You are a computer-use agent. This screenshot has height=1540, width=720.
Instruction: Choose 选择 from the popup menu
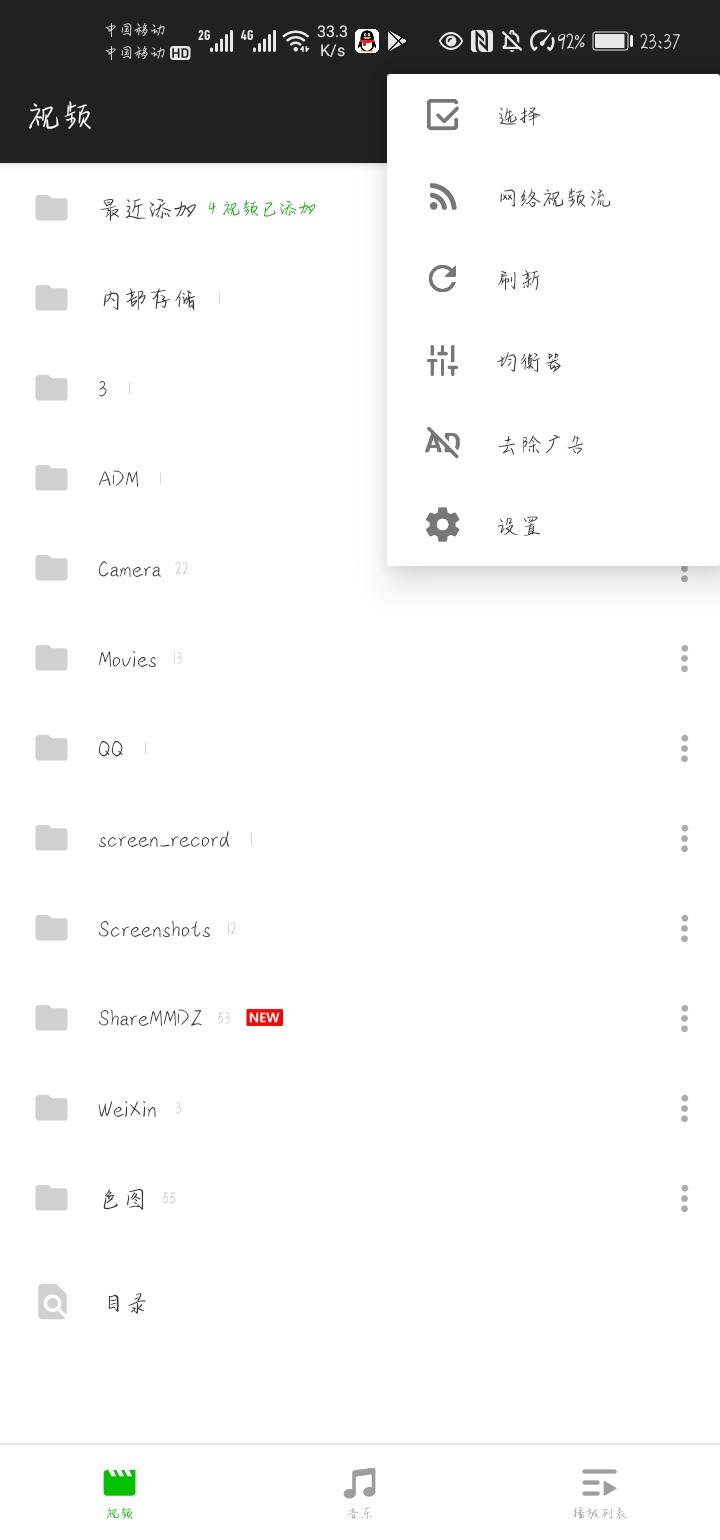(519, 116)
